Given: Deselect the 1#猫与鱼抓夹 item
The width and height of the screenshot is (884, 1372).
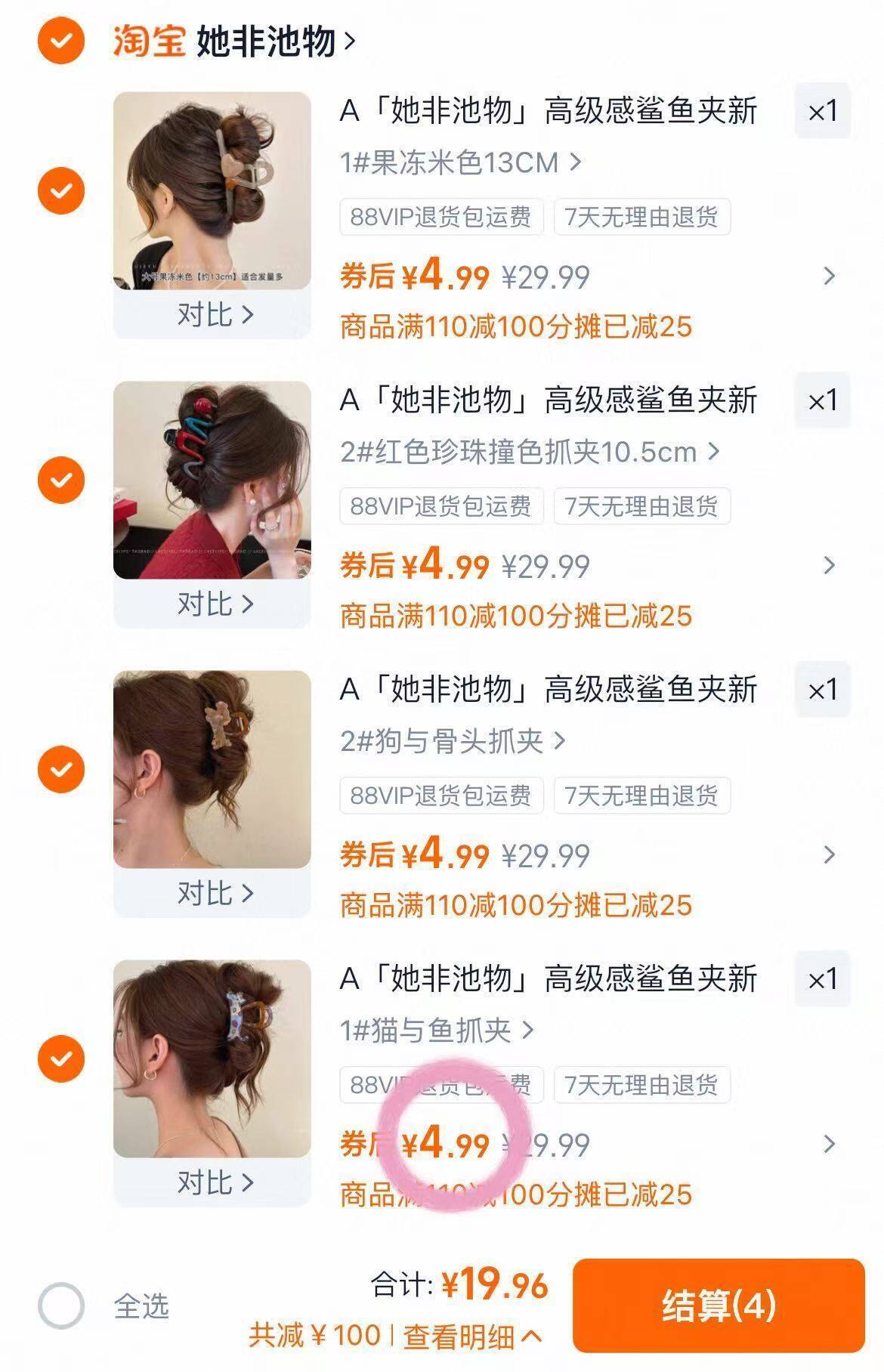Looking at the screenshot, I should (61, 1058).
